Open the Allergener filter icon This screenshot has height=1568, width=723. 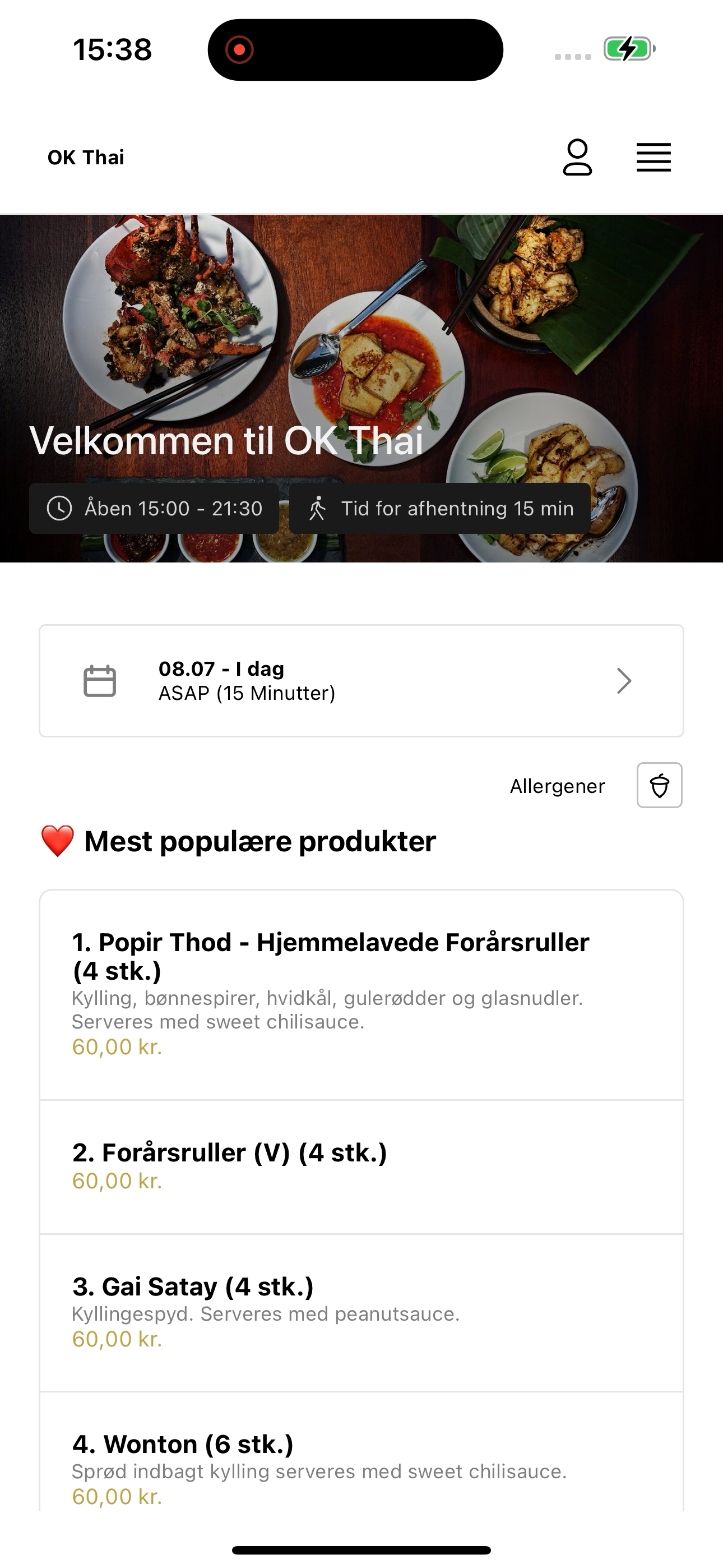pos(659,785)
